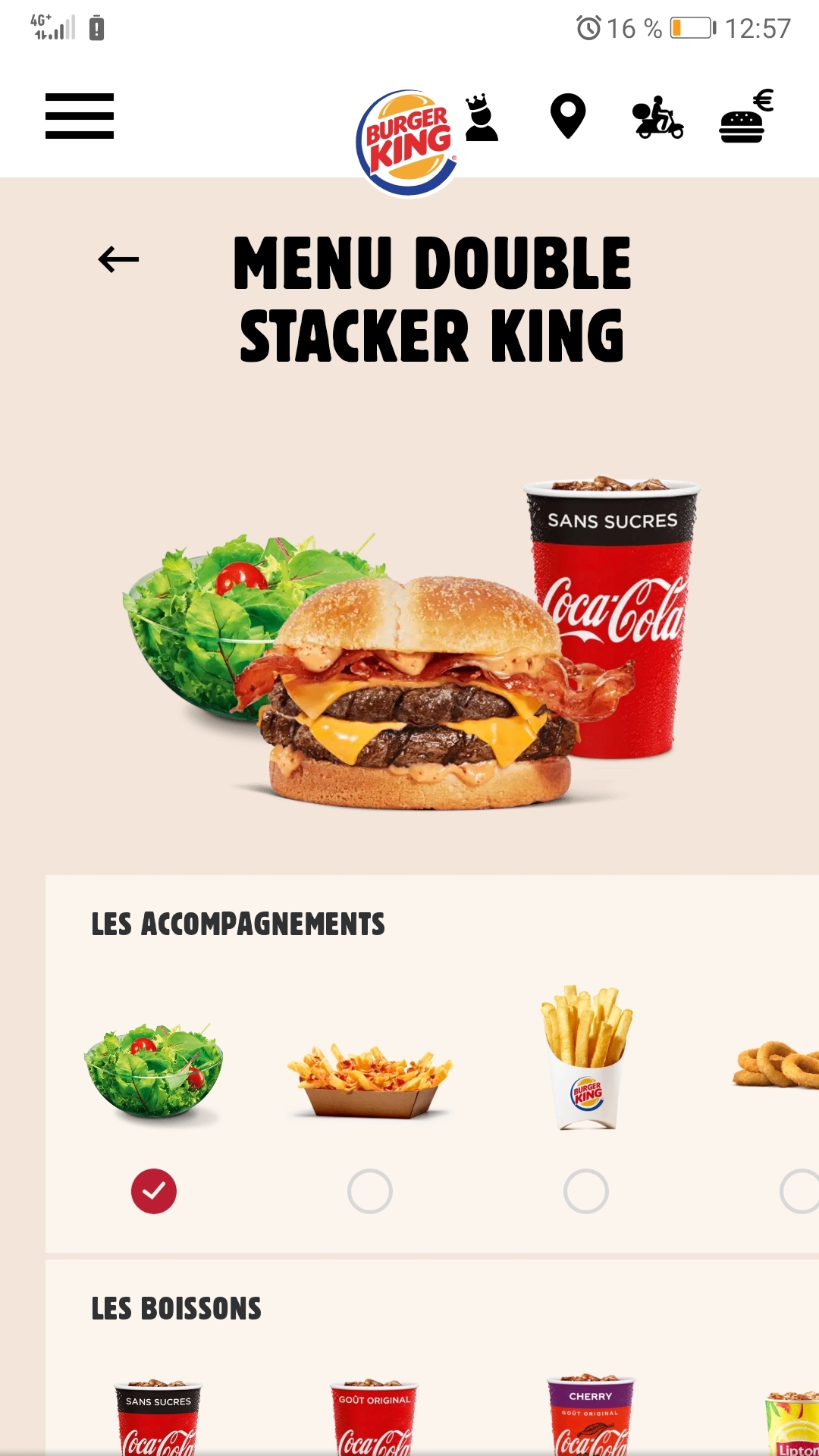Screen dimensions: 819x1456
Task: Choose Coca-Cola Goût Original drink
Action: (374, 1418)
